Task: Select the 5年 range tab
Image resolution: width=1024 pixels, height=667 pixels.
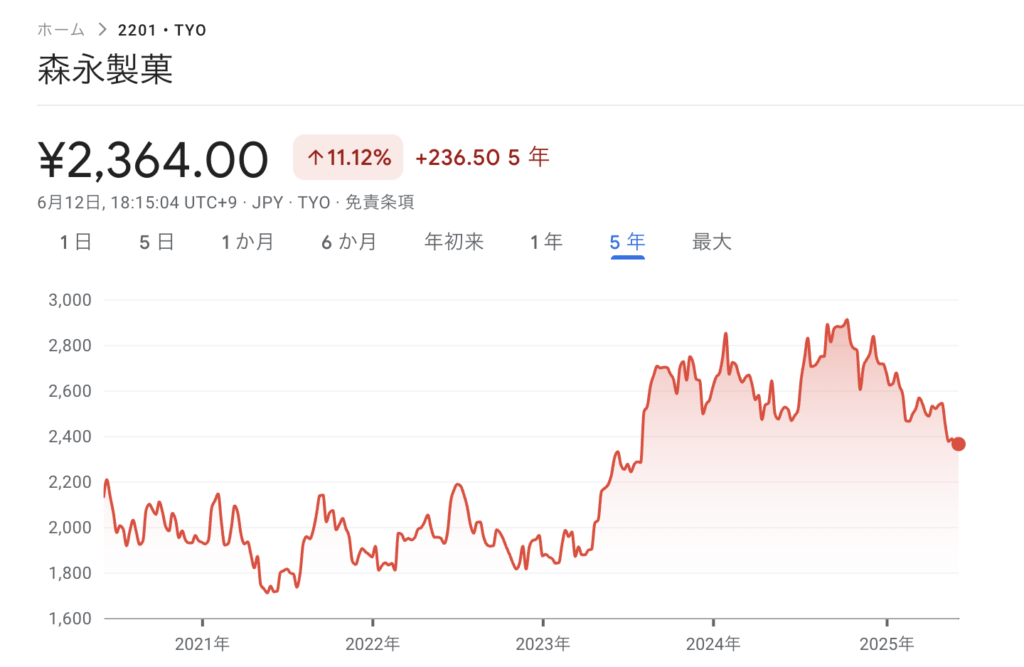Action: pos(627,242)
